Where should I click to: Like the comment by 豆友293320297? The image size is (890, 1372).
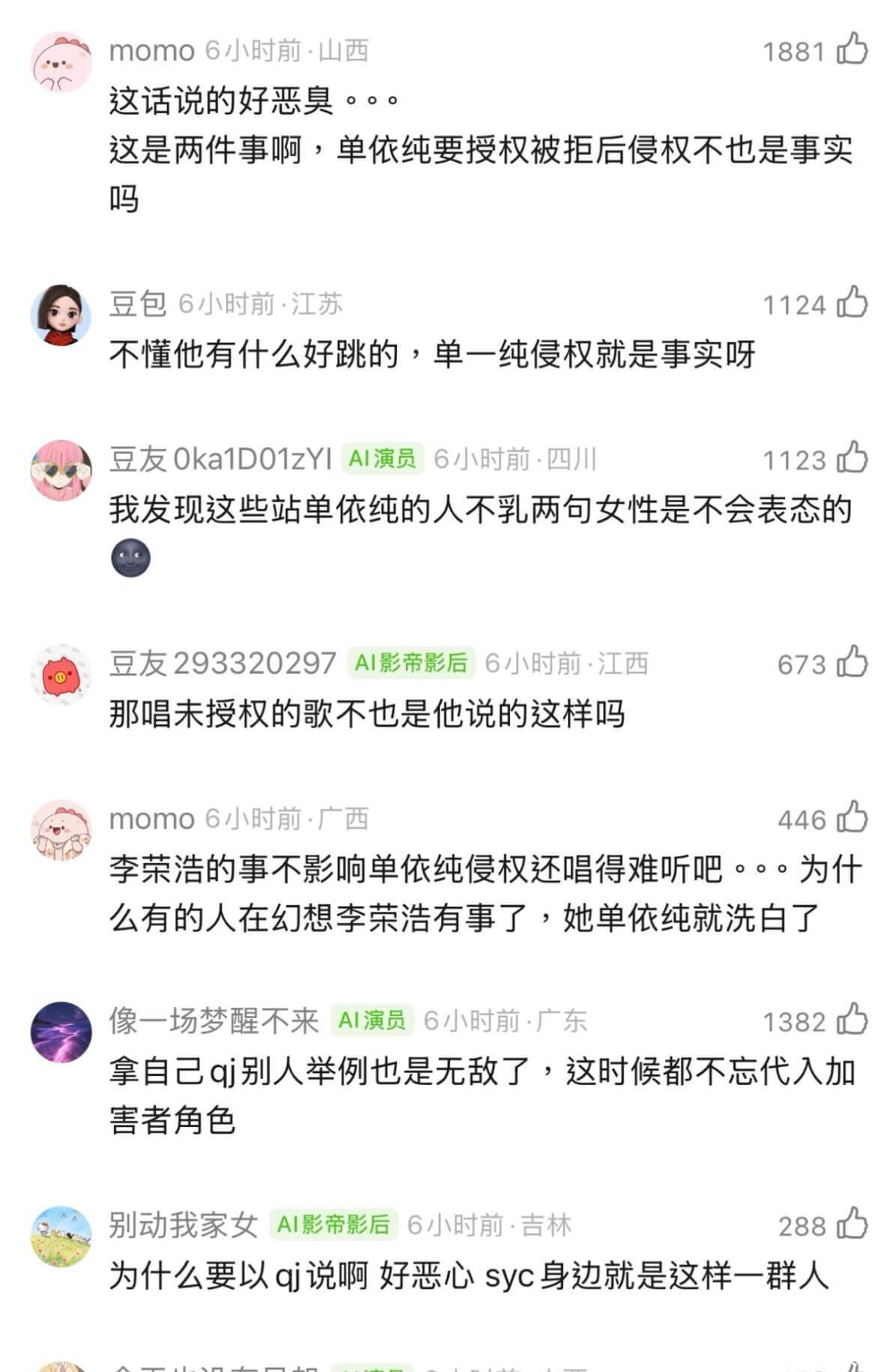pyautogui.click(x=852, y=663)
